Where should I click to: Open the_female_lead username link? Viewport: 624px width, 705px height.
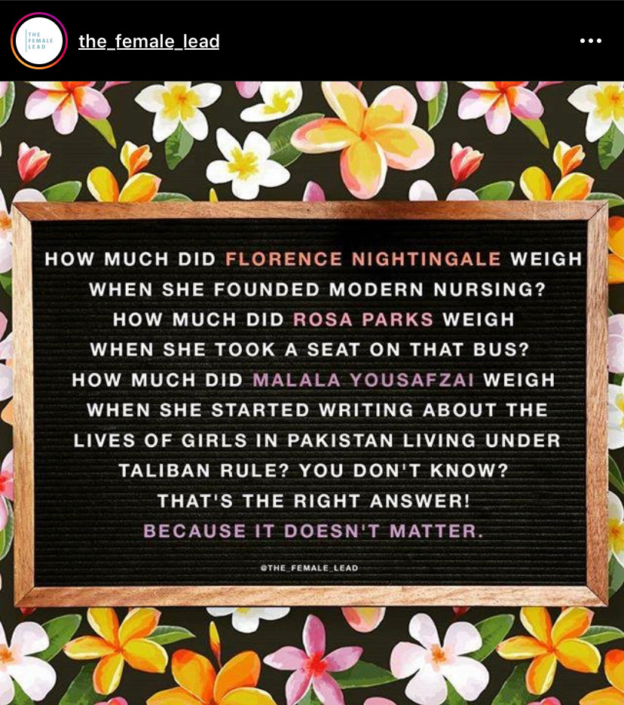[149, 41]
